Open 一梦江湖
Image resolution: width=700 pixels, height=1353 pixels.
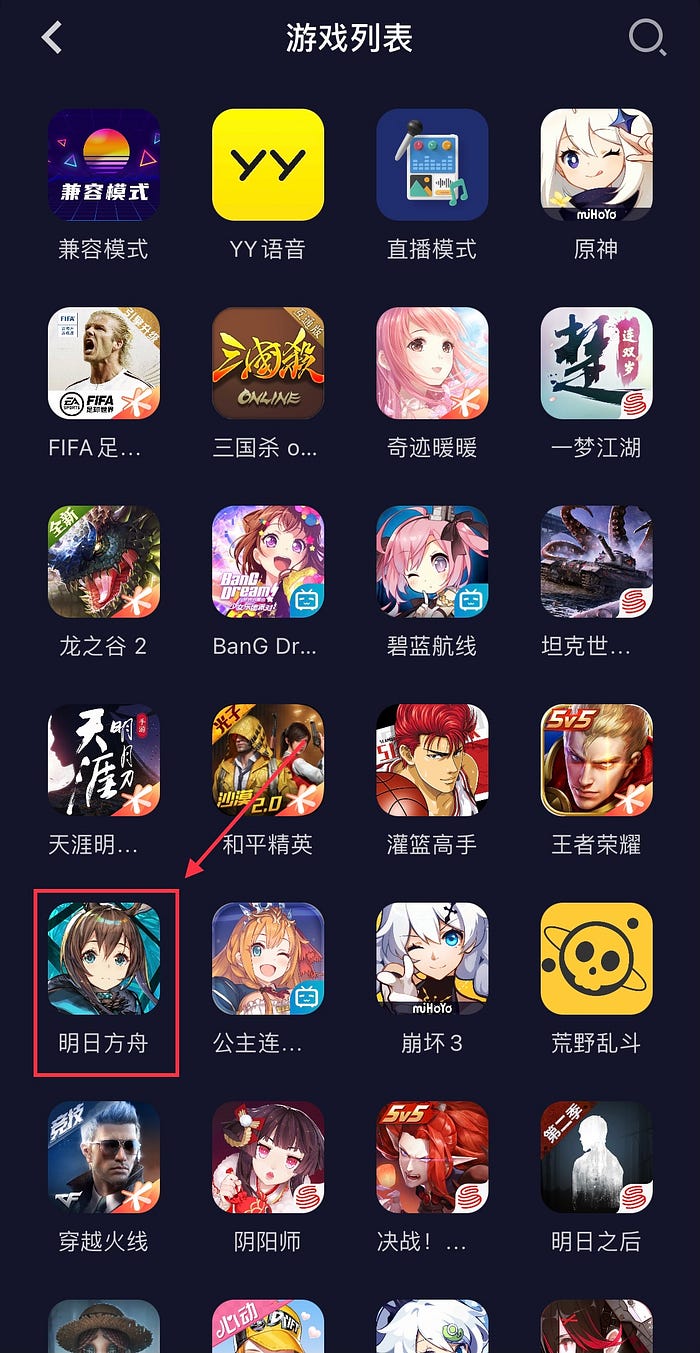(596, 363)
